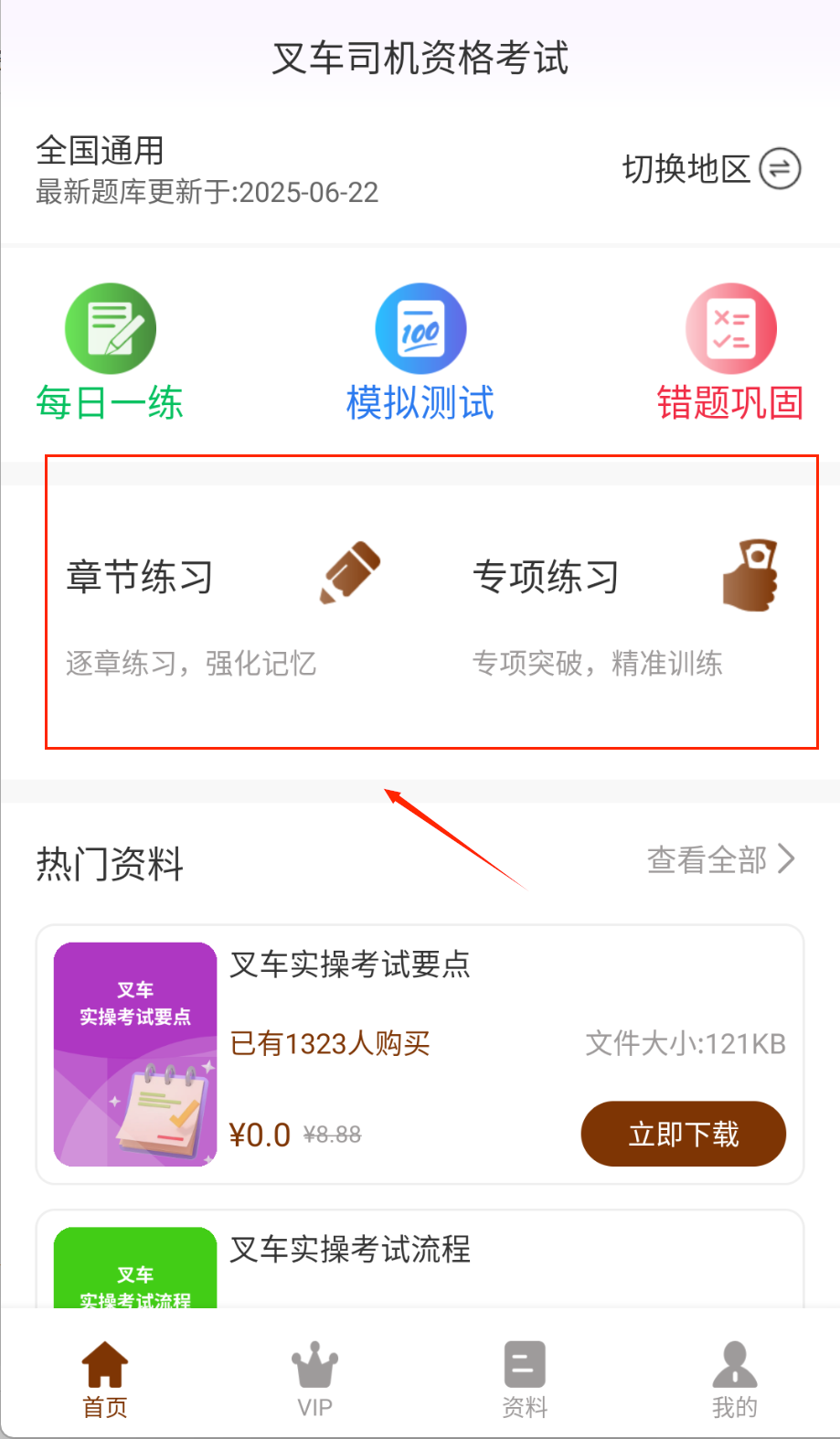Start 模拟测试 mock test

(x=420, y=352)
